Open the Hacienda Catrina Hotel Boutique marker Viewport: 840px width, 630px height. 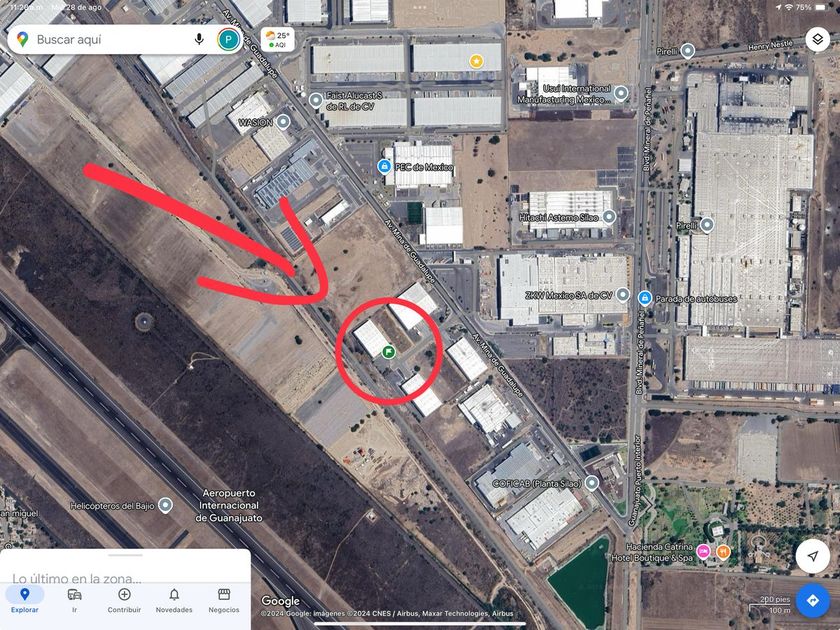click(704, 551)
